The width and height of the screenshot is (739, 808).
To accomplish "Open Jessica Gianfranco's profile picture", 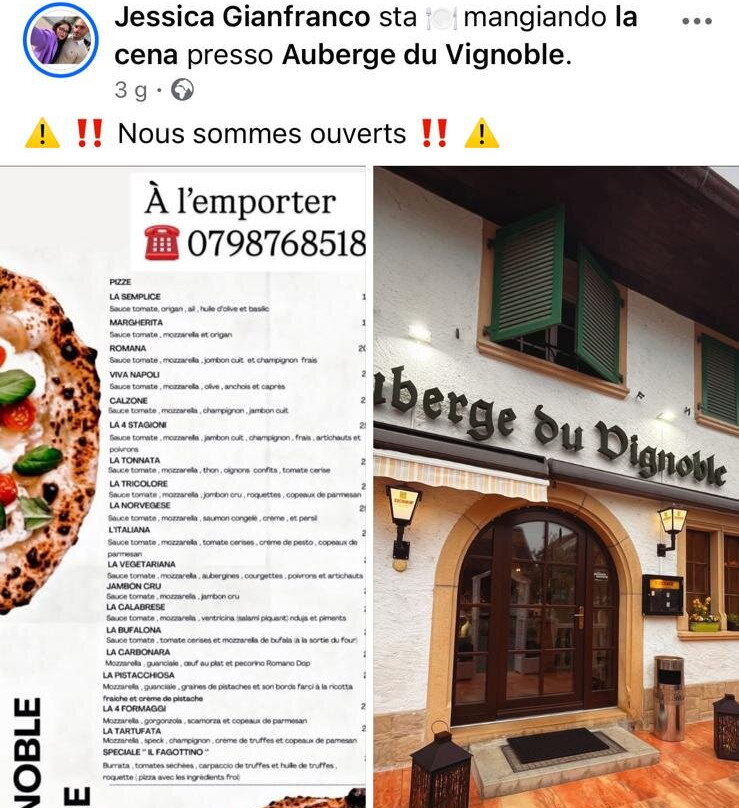I will click(63, 40).
